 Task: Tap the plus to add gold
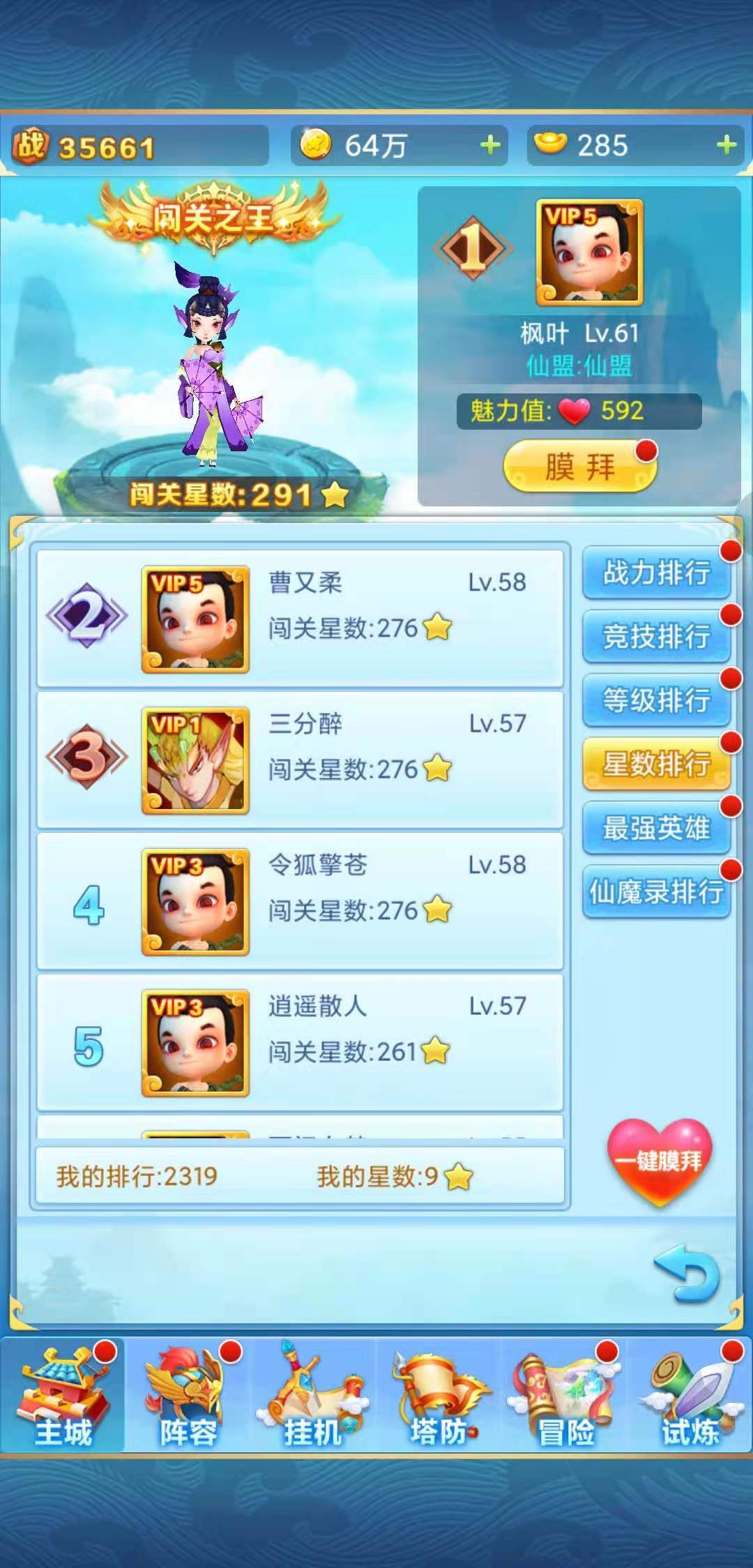coord(492,145)
